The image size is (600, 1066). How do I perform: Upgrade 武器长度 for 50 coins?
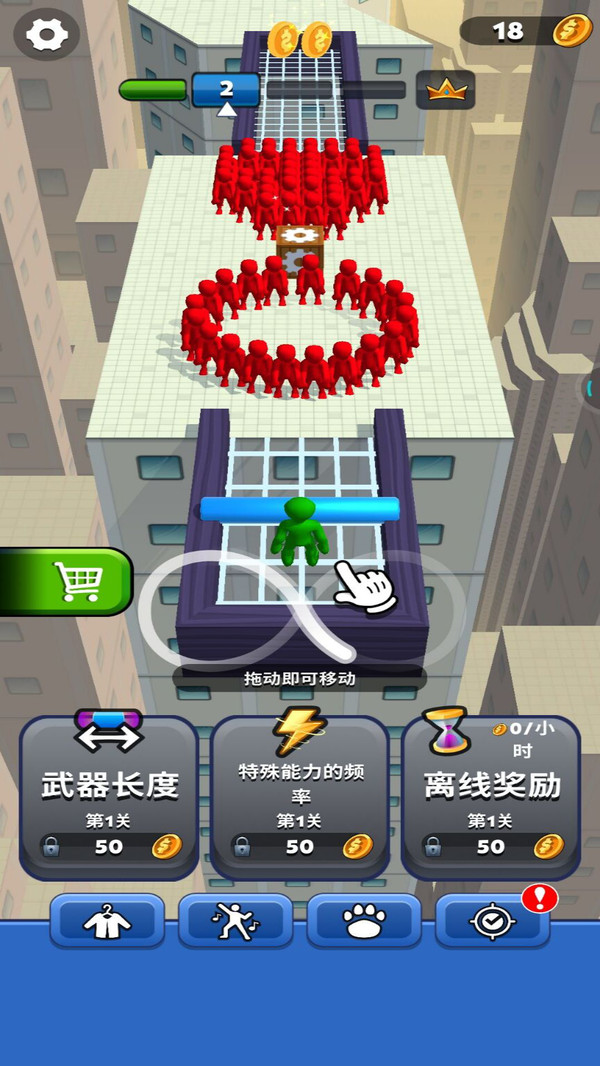[109, 798]
